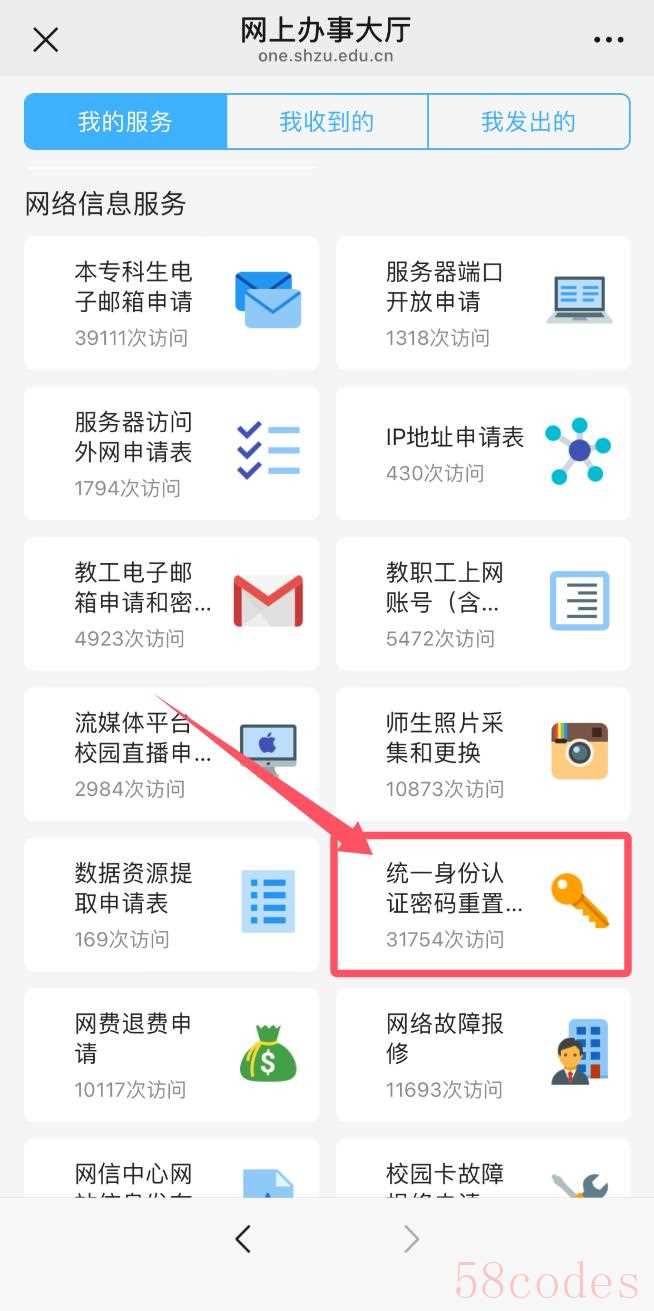The width and height of the screenshot is (654, 1311).
Task: Open 流媒体平台校园直播申请 card
Action: (x=171, y=753)
